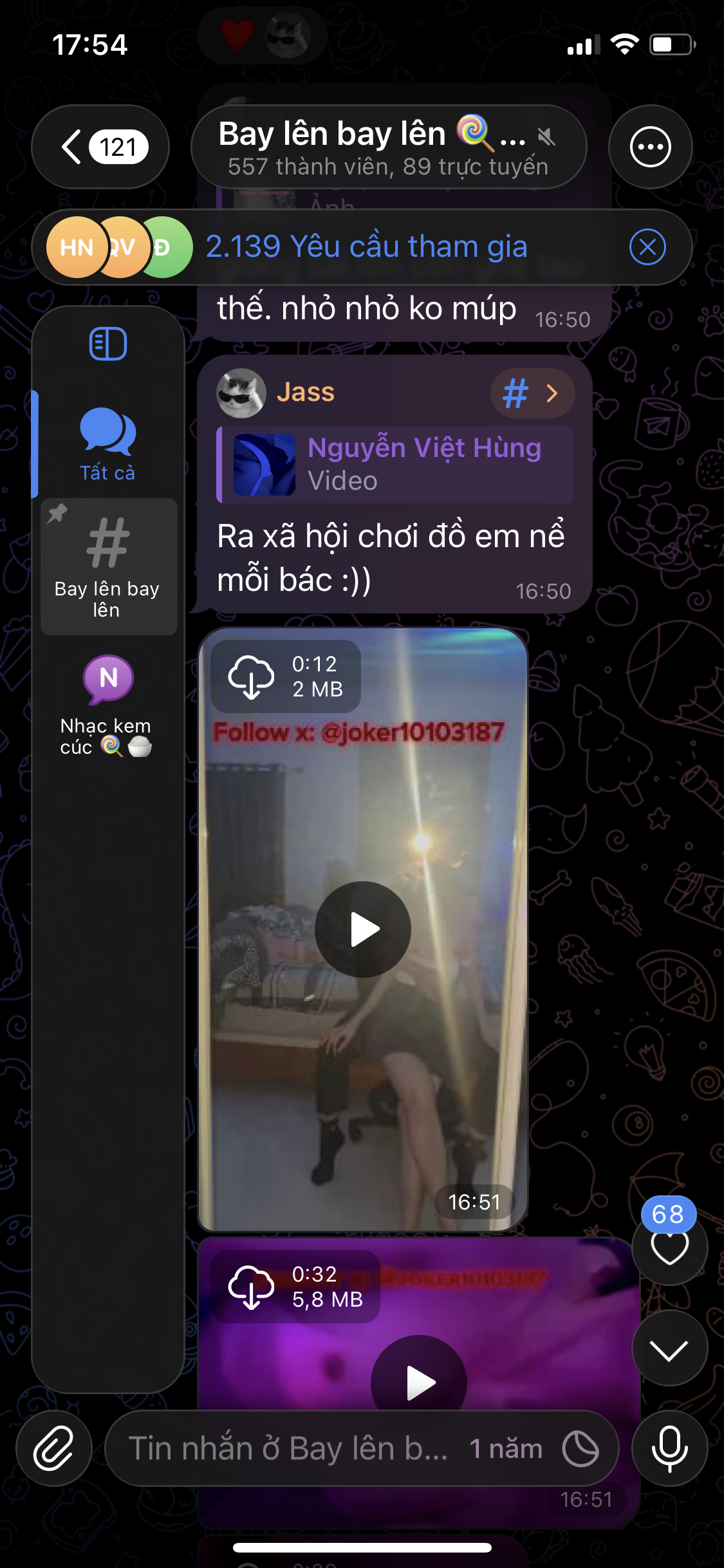Open the Nhạc kem cúc topic

(x=107, y=705)
